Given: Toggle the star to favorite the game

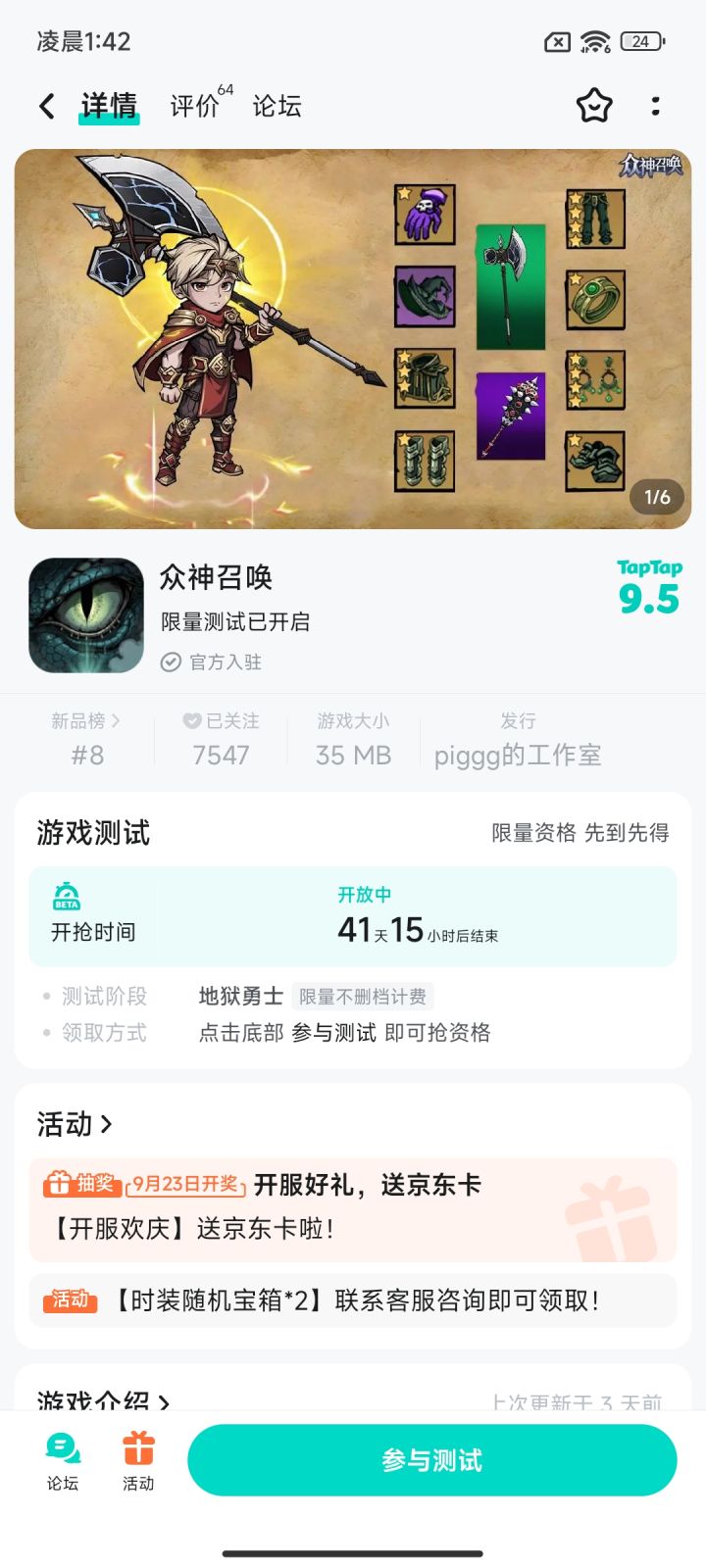Looking at the screenshot, I should coord(592,106).
